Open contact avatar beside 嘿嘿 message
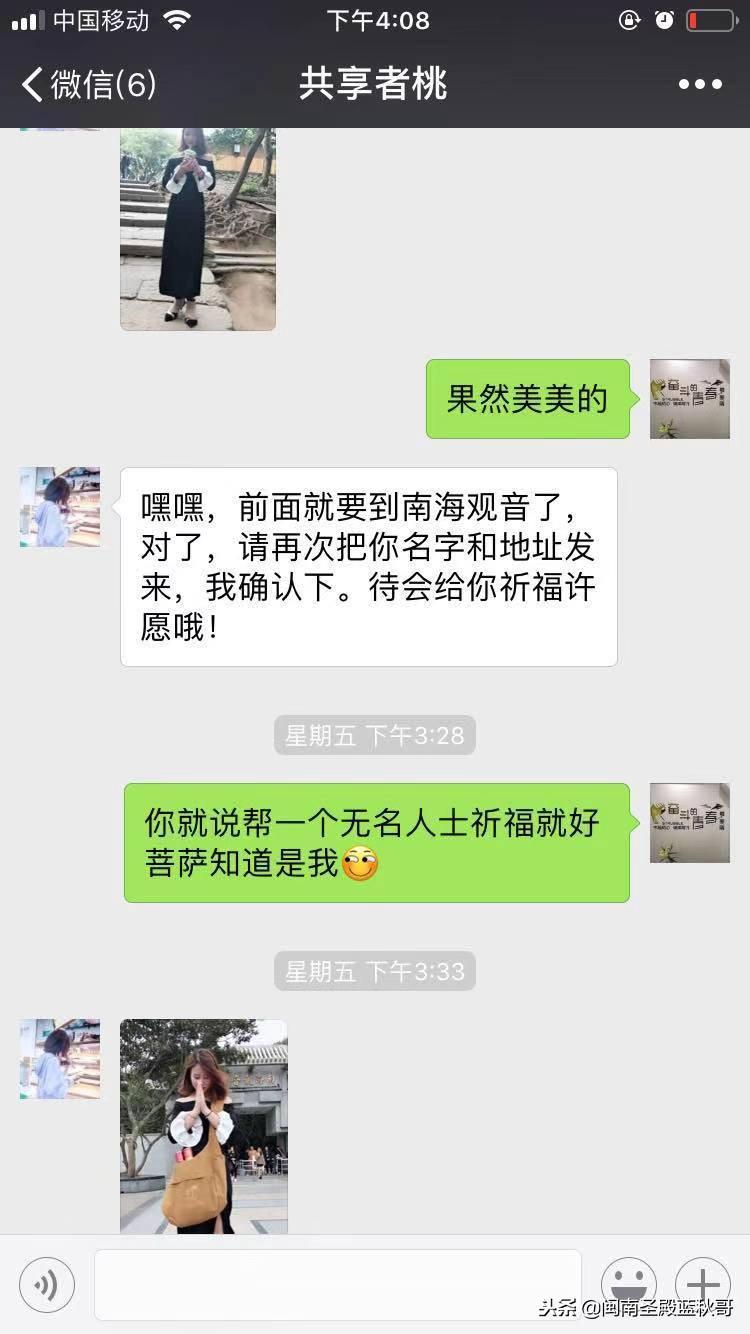 pos(60,506)
